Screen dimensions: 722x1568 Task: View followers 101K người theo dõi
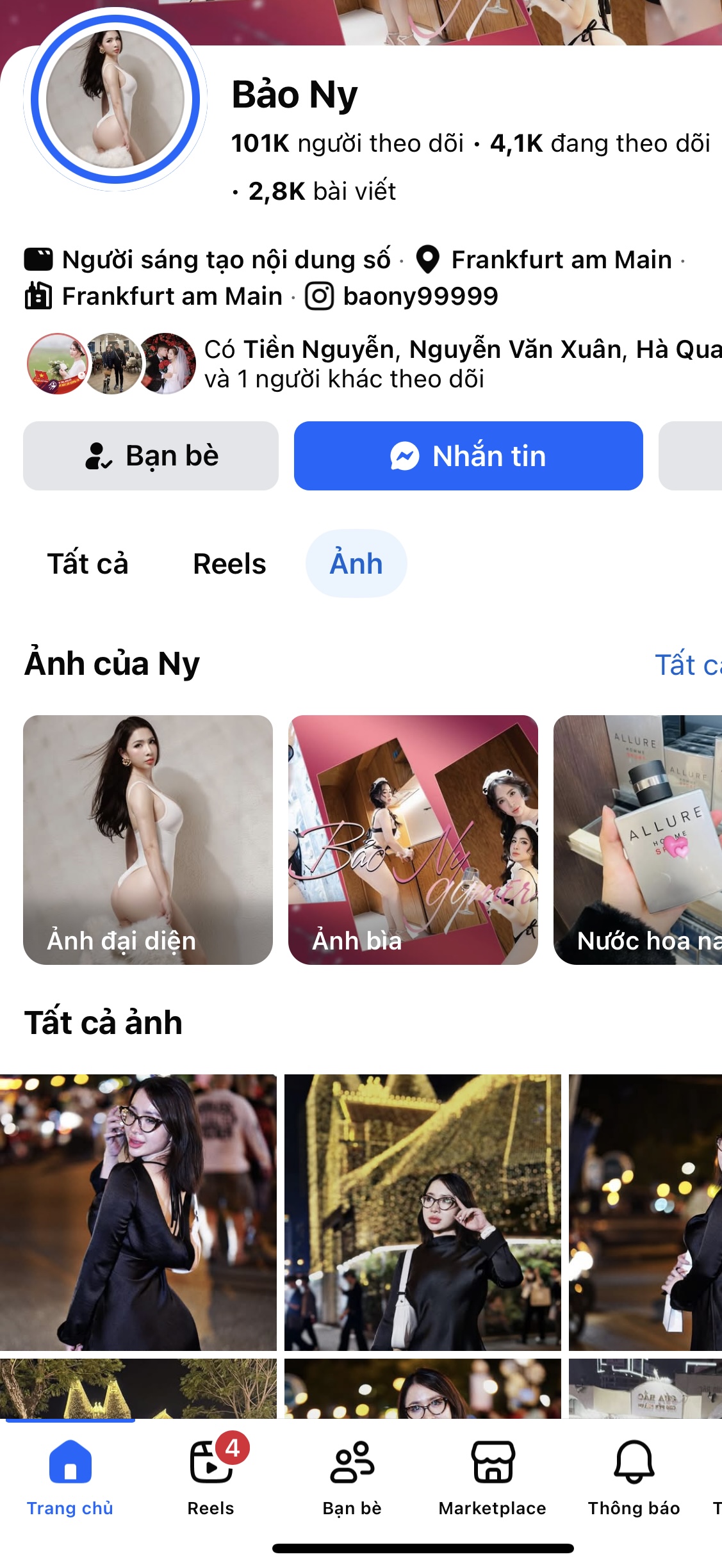click(x=347, y=143)
